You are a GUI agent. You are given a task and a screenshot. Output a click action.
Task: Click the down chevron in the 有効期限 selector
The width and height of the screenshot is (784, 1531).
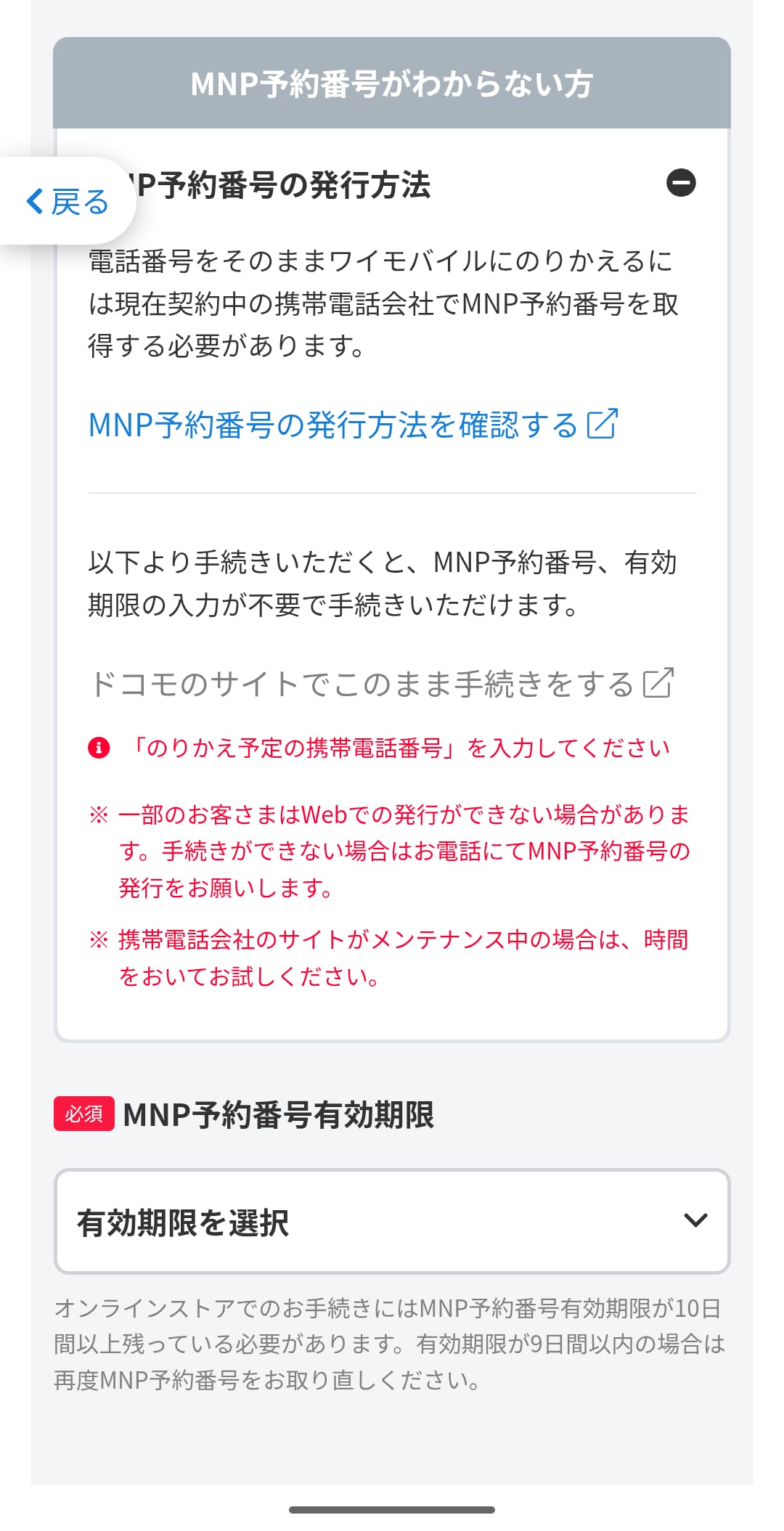point(696,1220)
